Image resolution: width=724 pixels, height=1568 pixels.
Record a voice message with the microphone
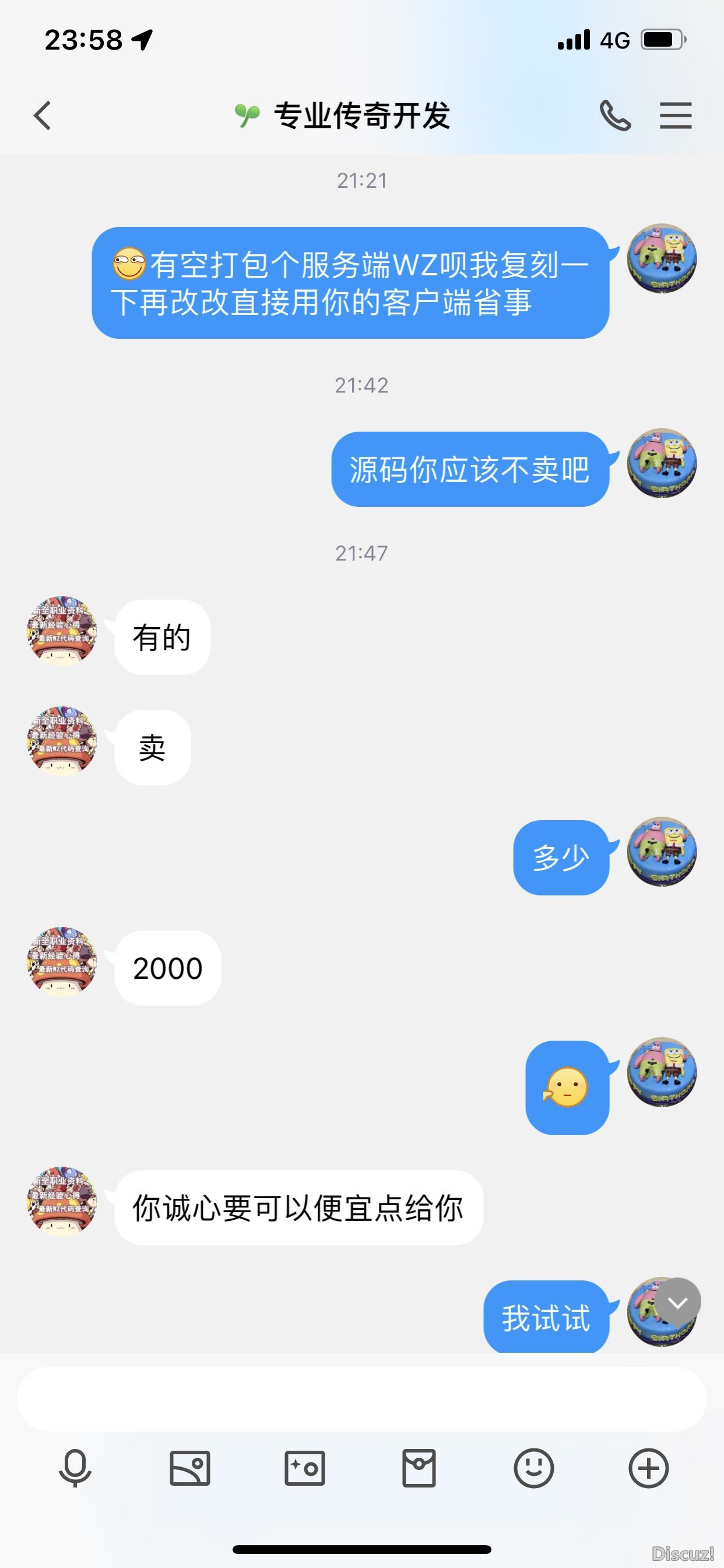(x=75, y=1468)
